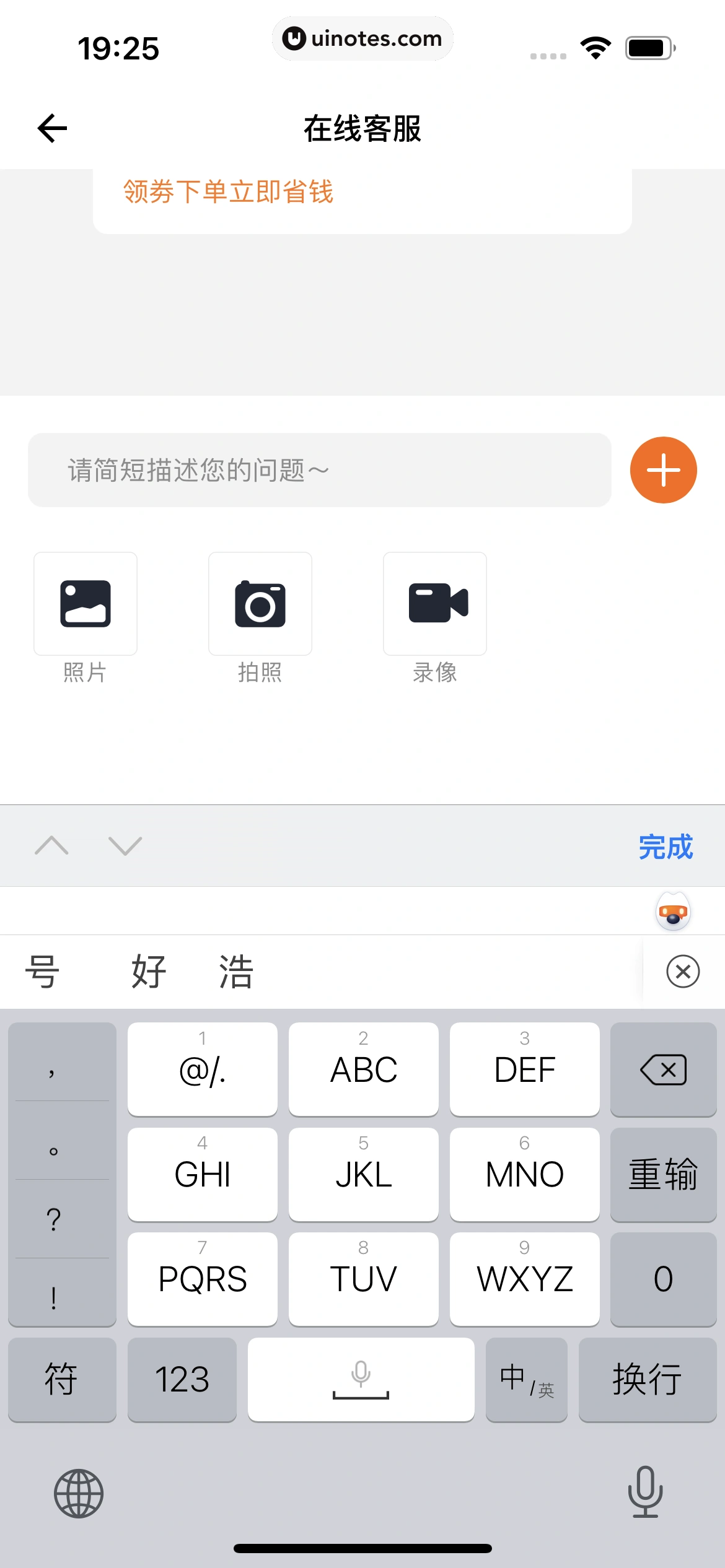Open the 录像 video recording icon
The width and height of the screenshot is (725, 1568).
coord(434,603)
